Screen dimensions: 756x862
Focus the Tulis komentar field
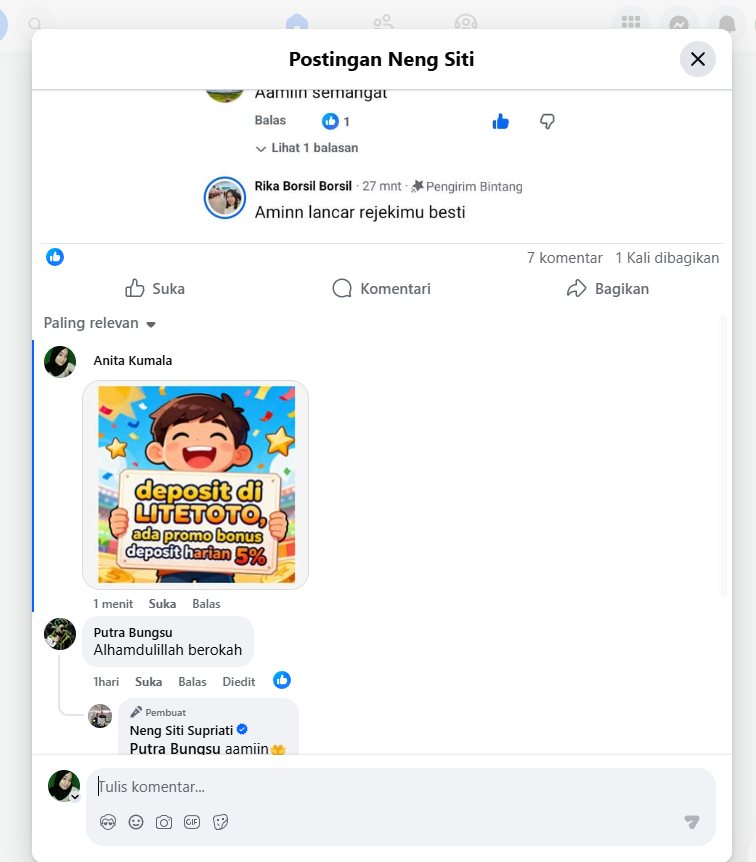(x=400, y=787)
